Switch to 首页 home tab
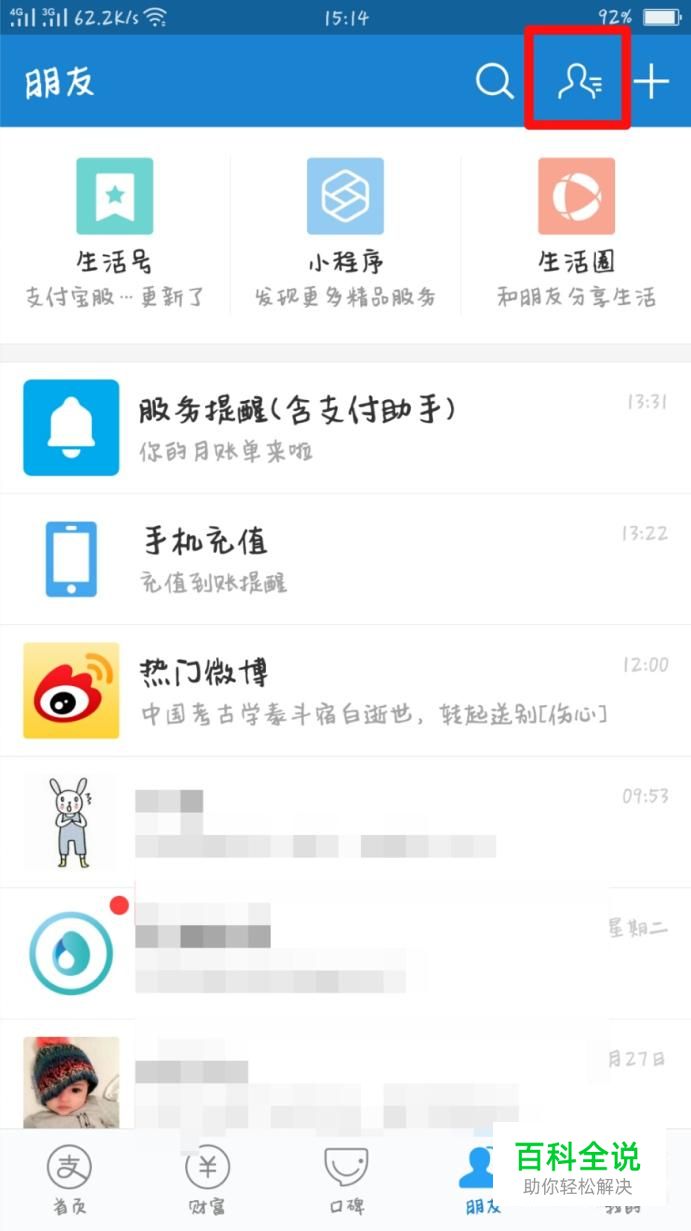691x1231 pixels. 69,1180
